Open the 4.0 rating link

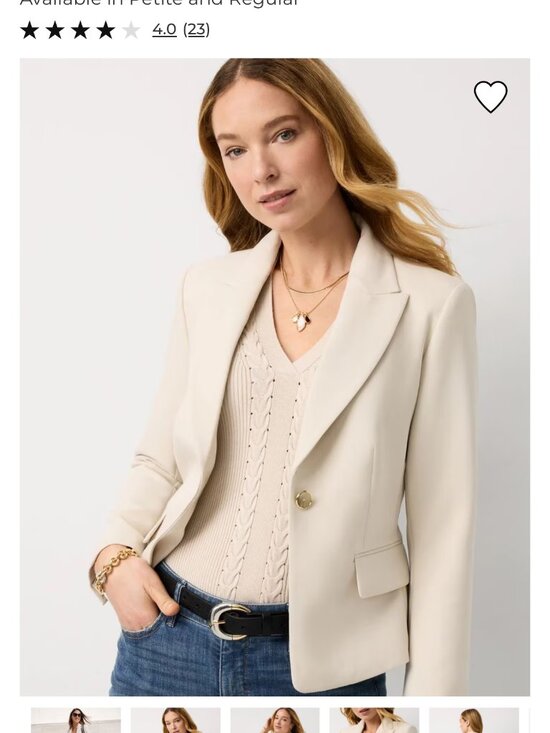pos(164,30)
